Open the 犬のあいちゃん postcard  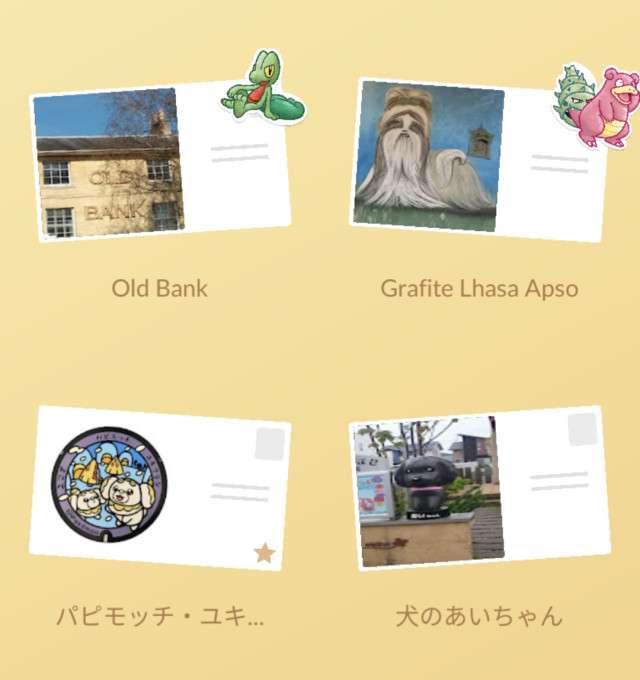[478, 492]
